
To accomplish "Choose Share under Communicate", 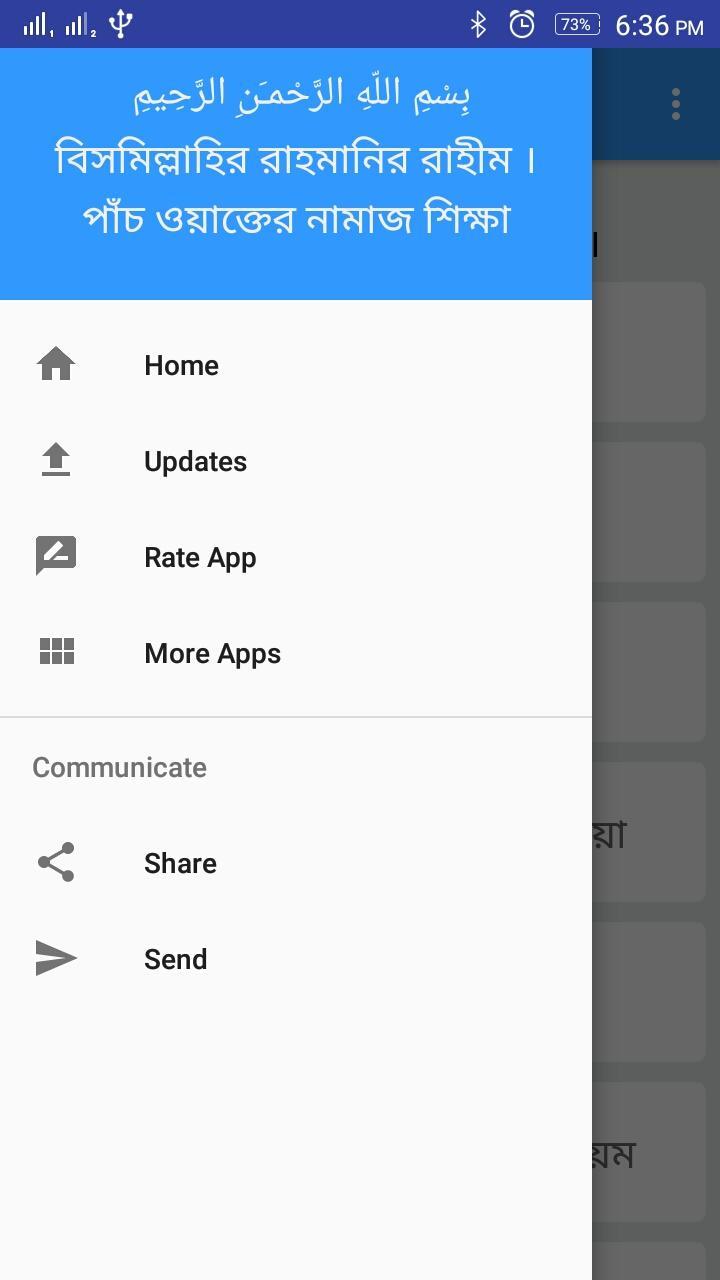I will 180,863.
